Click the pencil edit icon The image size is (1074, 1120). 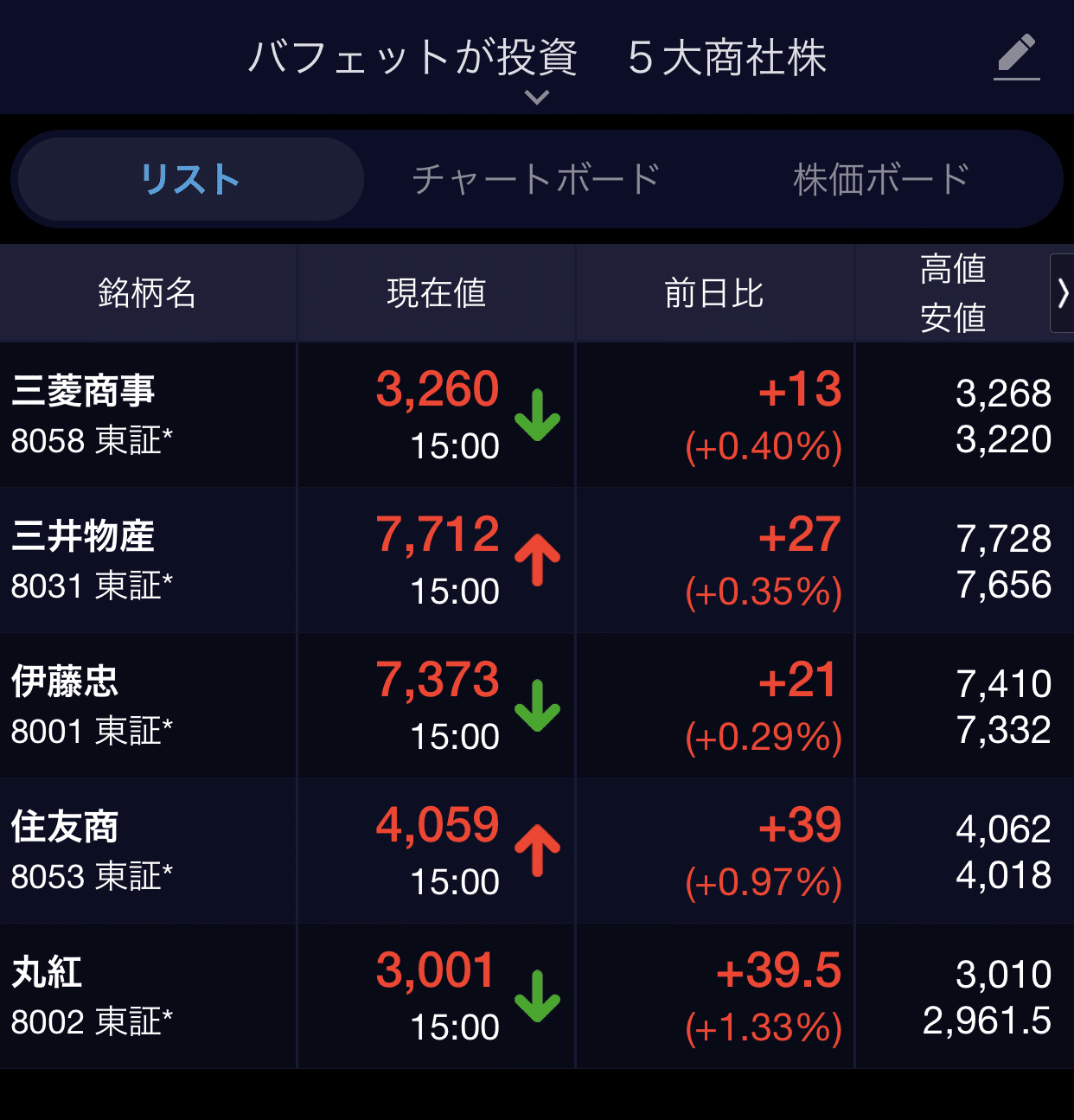[1017, 55]
